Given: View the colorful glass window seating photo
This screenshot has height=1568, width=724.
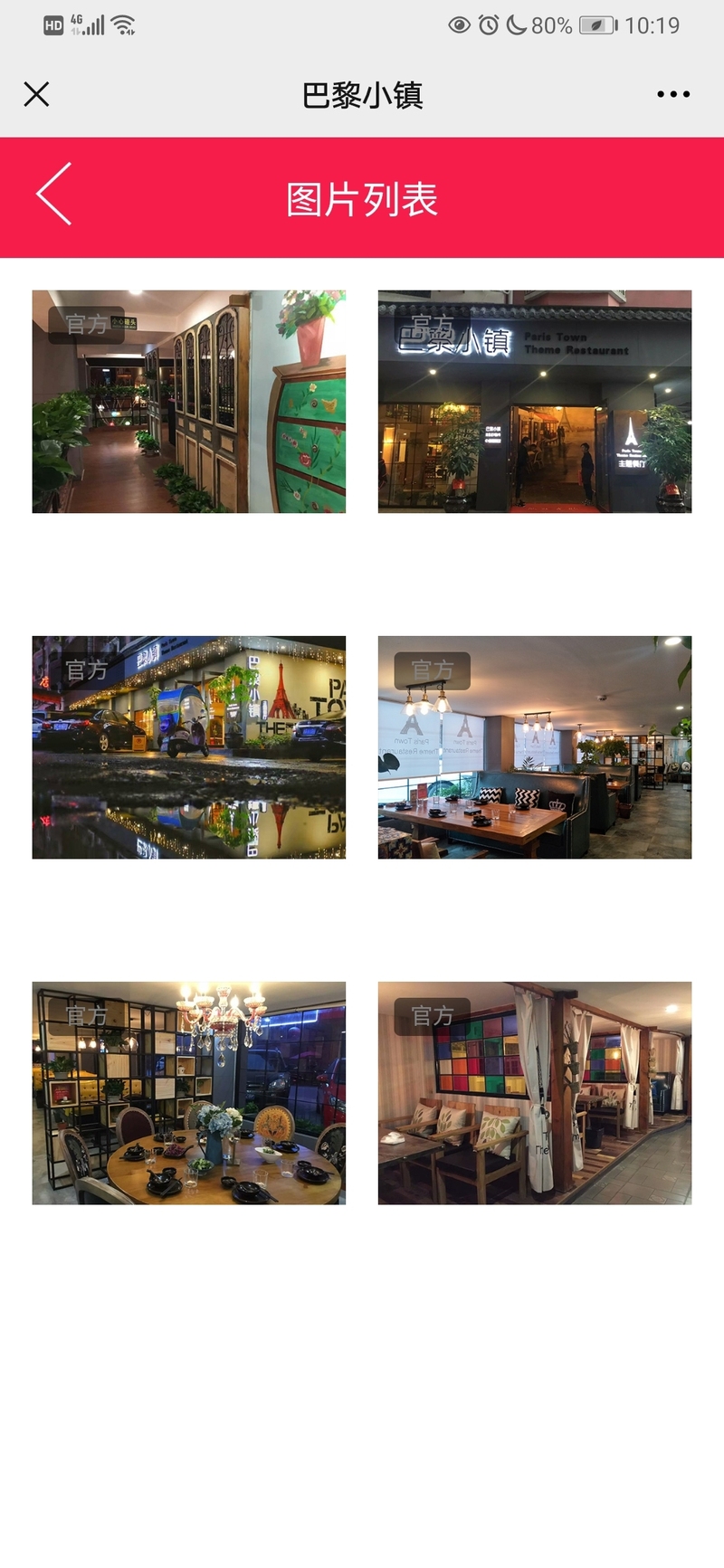Looking at the screenshot, I should tap(534, 1093).
